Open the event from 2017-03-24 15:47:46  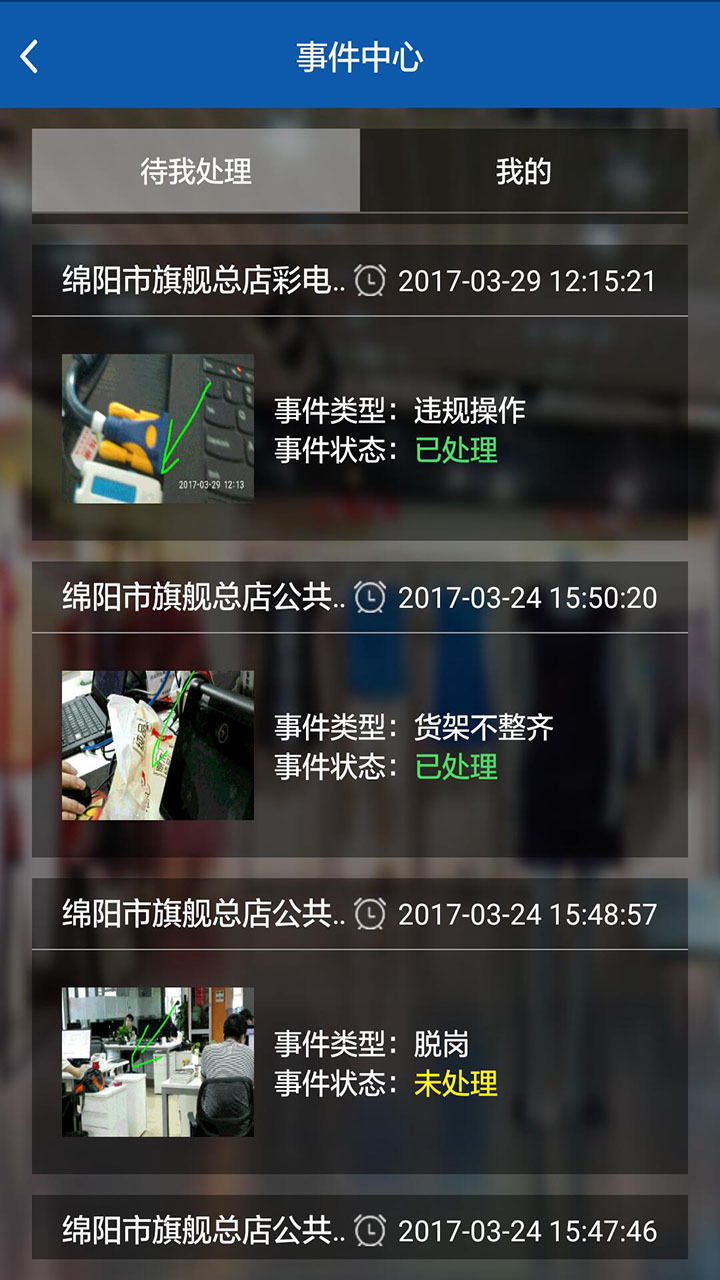(x=360, y=1229)
